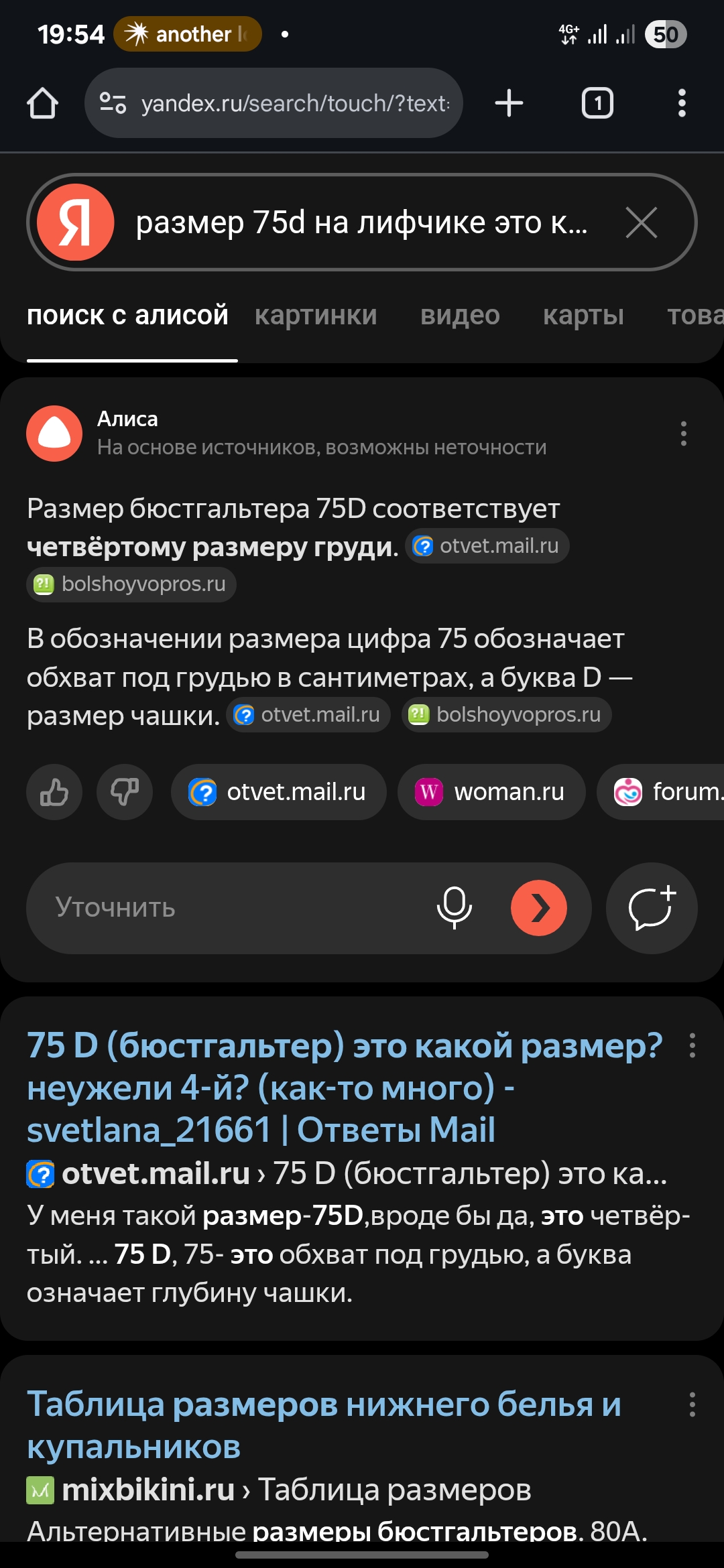The width and height of the screenshot is (724, 1568).
Task: Like the Алиса answer
Action: click(x=54, y=792)
